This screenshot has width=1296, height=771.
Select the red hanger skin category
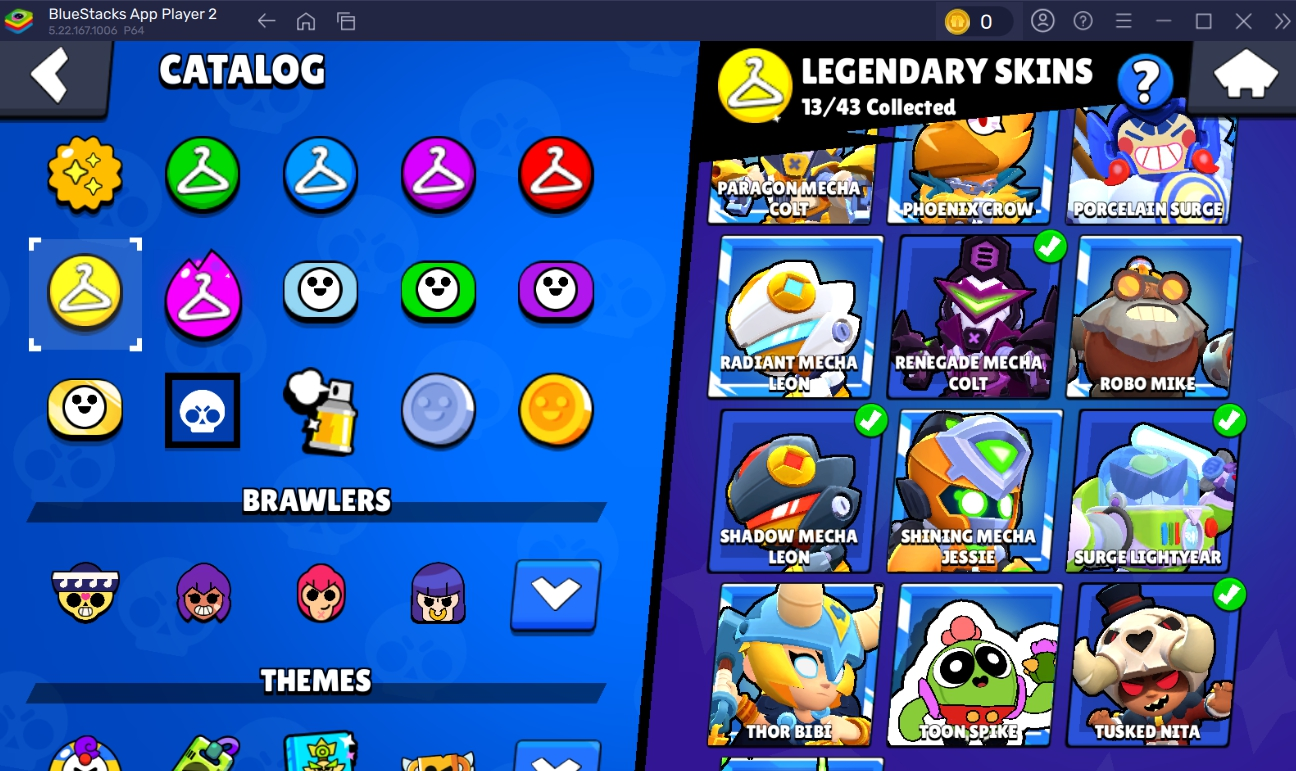click(556, 174)
